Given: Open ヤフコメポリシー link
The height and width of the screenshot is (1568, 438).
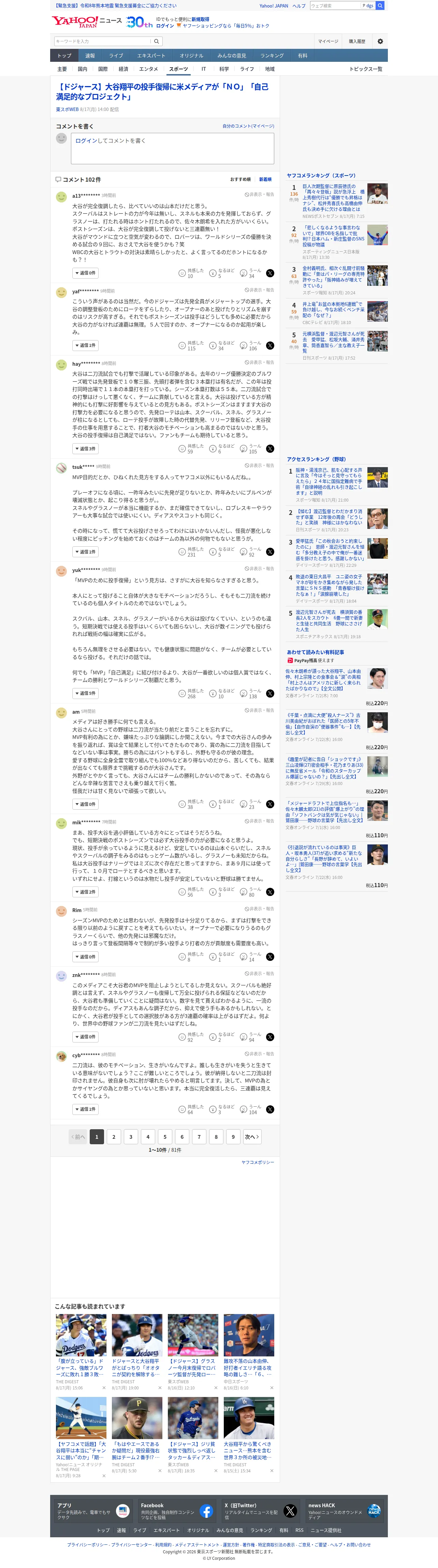Looking at the screenshot, I should coord(257,1162).
